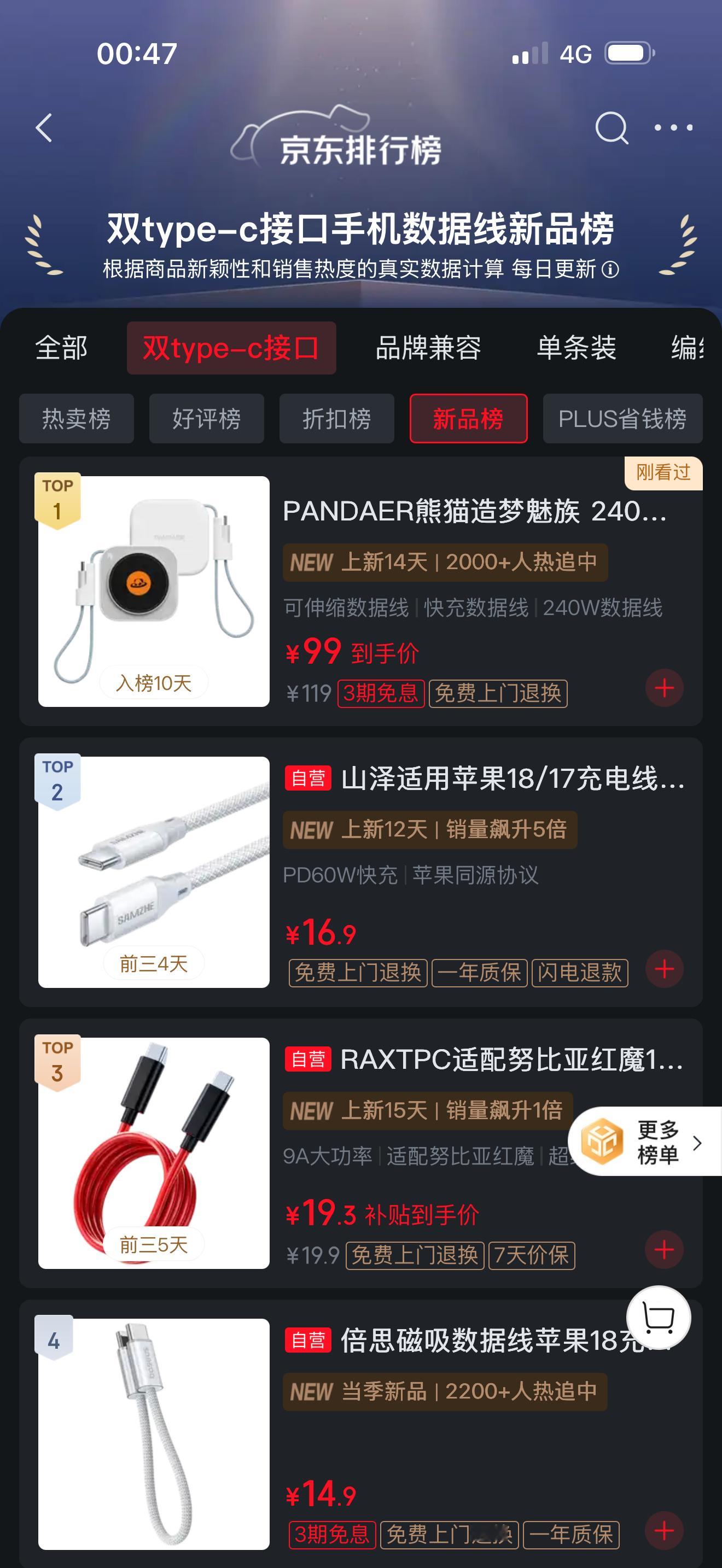Tap the info icon beside 每日更新

click(610, 269)
